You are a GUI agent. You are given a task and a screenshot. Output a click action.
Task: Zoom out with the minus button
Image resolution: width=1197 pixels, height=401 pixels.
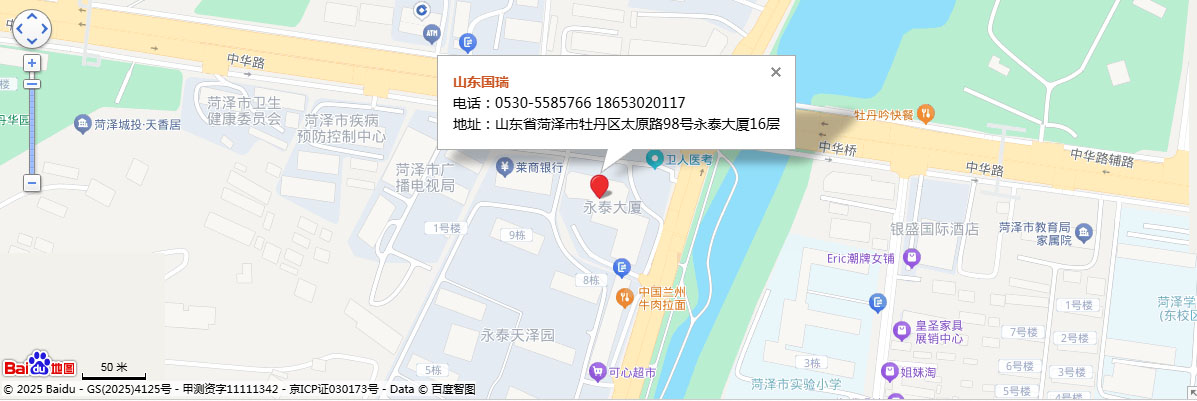[32, 183]
